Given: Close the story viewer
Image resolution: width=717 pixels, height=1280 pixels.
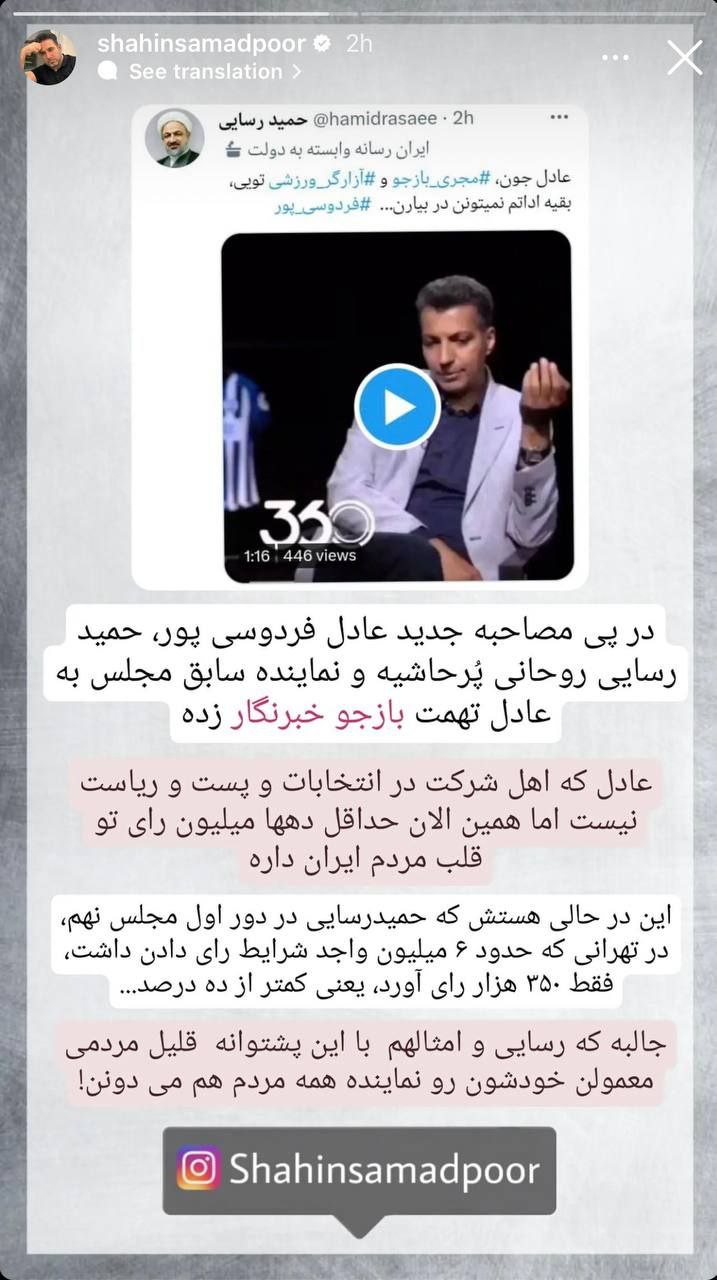Looking at the screenshot, I should tap(684, 58).
